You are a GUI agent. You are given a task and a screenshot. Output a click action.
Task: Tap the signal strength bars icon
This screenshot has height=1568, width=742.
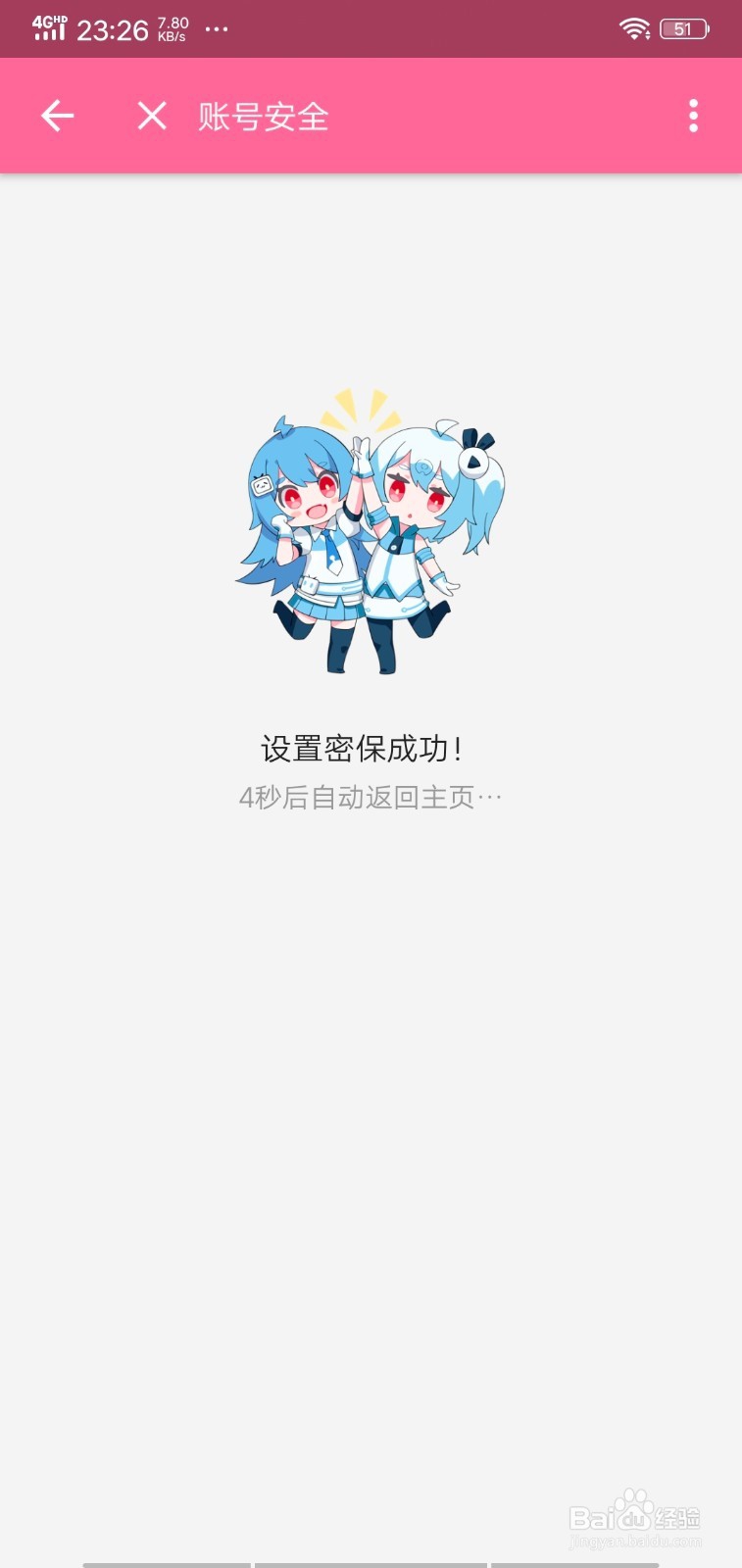pyautogui.click(x=51, y=34)
